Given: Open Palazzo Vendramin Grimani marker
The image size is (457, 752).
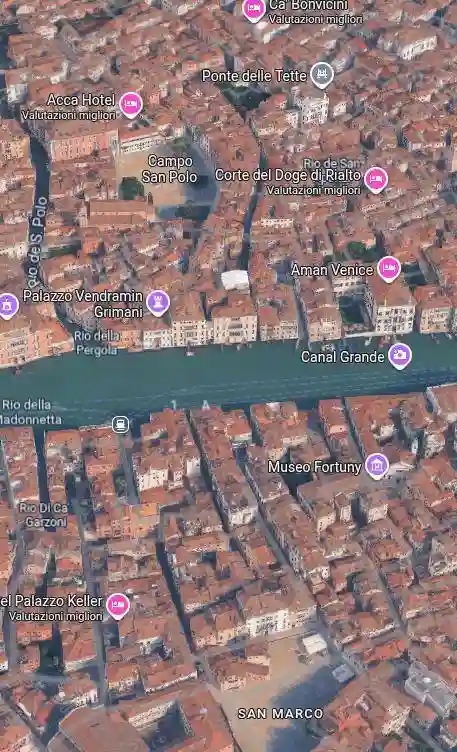Looking at the screenshot, I should coord(158,302).
